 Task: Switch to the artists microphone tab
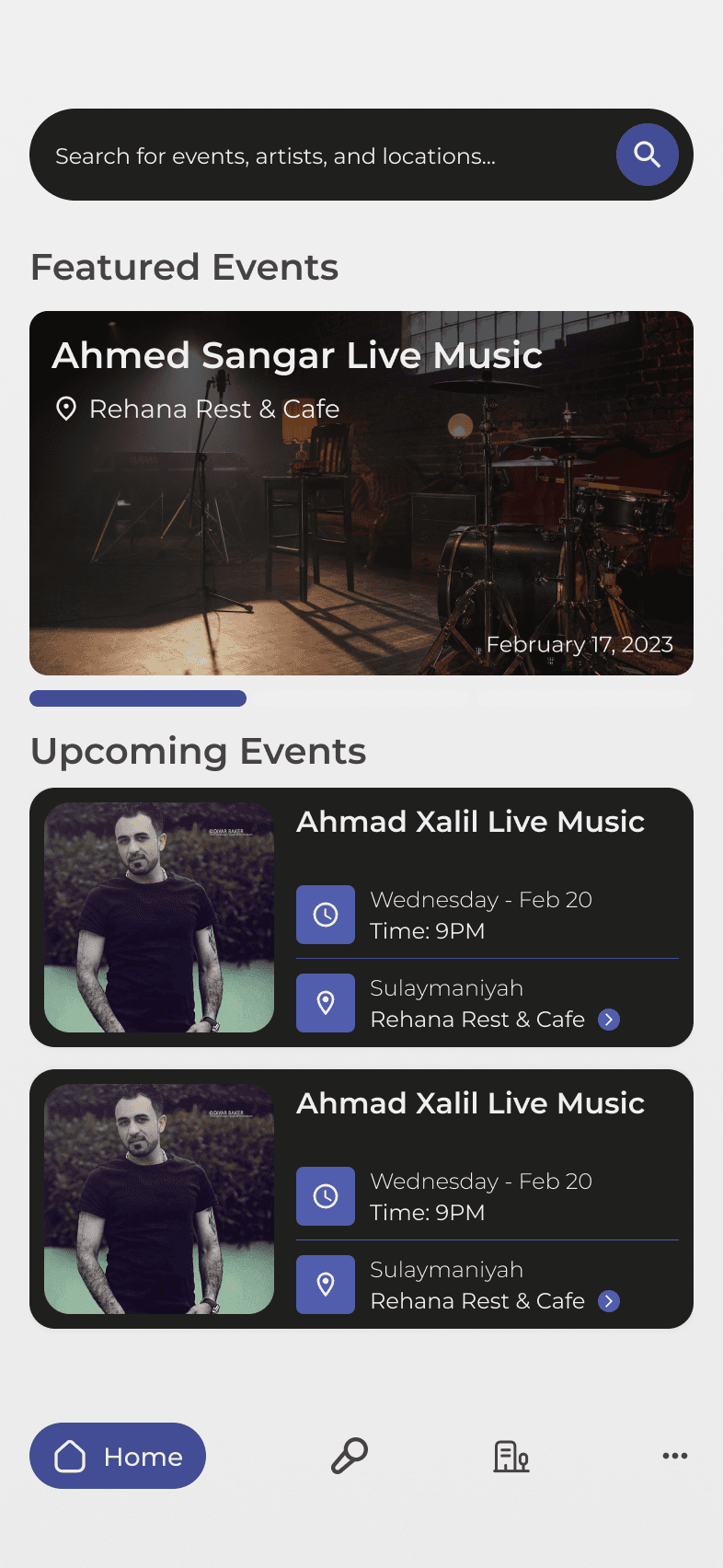click(350, 1456)
